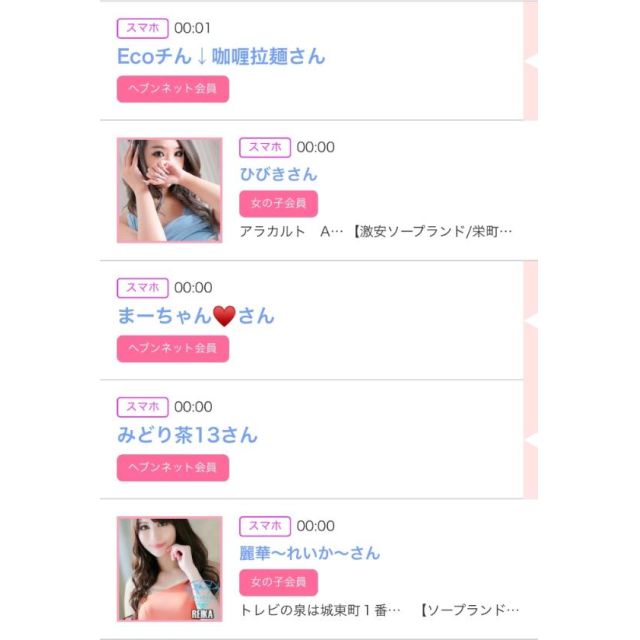Open Ecoチン↓咖喱拉麺さん's profile link
Image resolution: width=640 pixels, height=640 pixels.
point(221,57)
